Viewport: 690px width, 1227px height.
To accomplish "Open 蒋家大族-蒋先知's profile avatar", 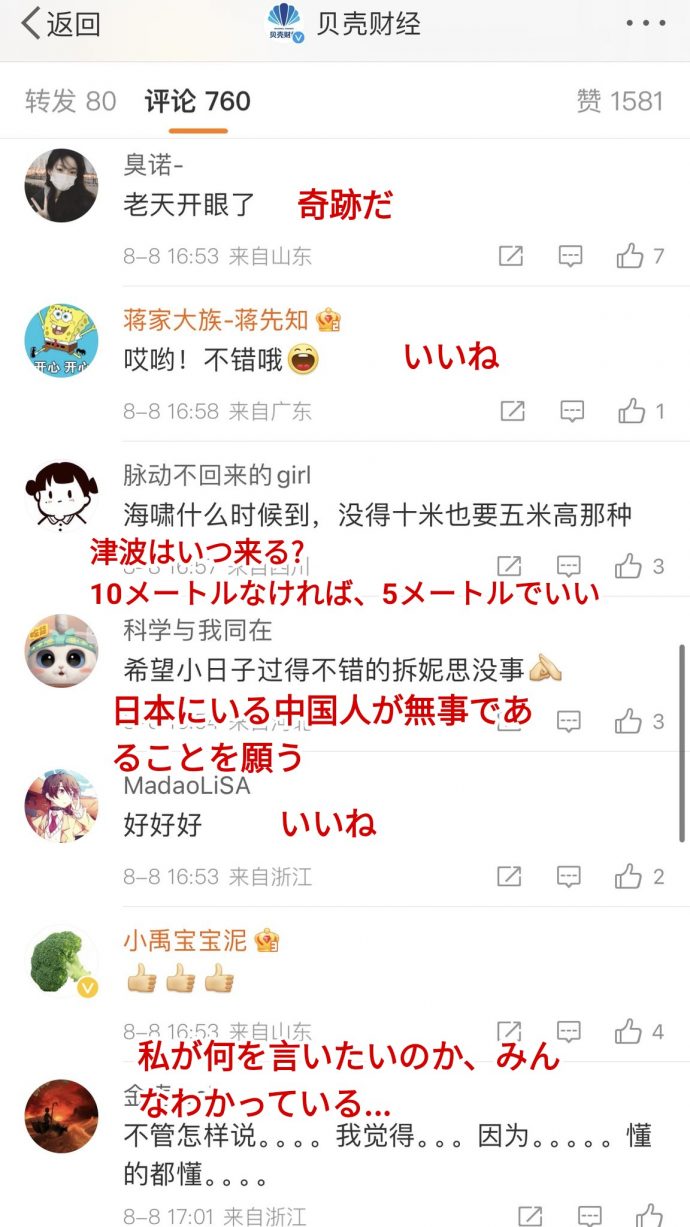I will [61, 341].
